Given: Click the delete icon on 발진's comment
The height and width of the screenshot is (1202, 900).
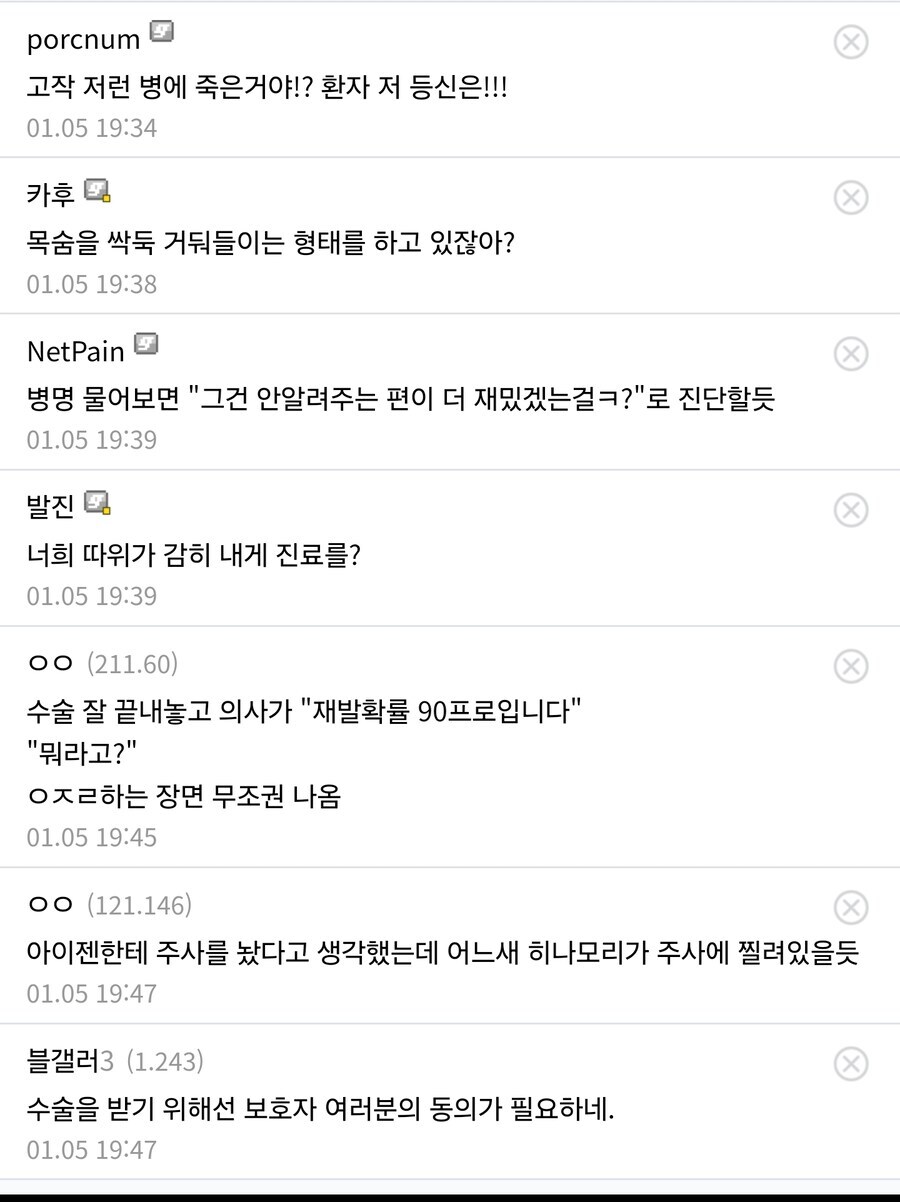Looking at the screenshot, I should [x=850, y=510].
